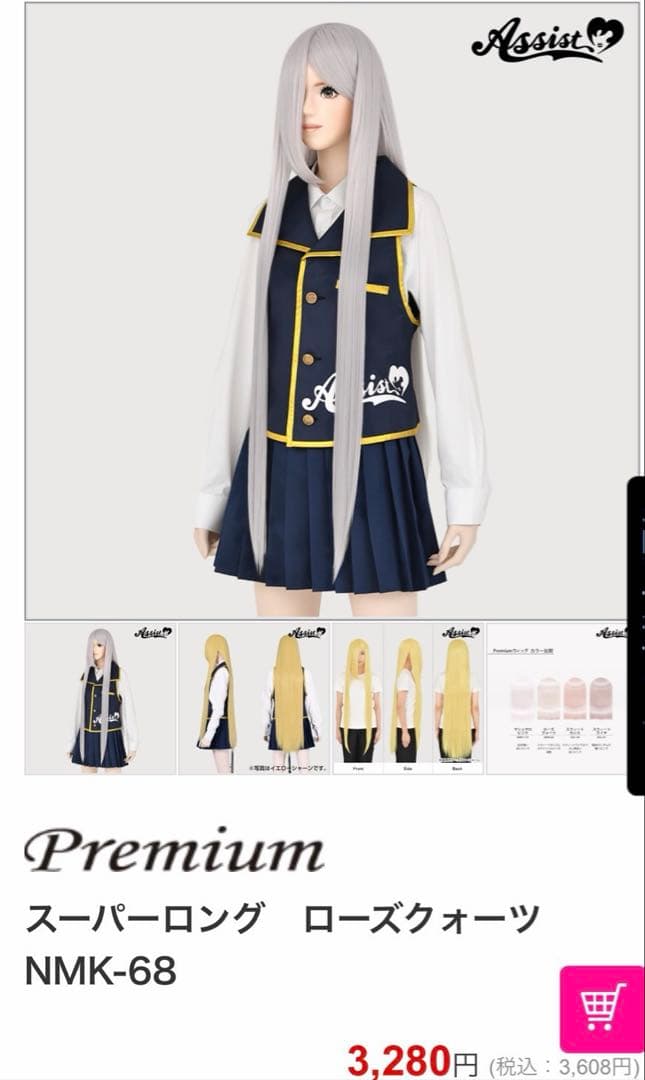645x1080 pixels.
Task: Open the pink shopping cart button
Action: pyautogui.click(x=602, y=1008)
